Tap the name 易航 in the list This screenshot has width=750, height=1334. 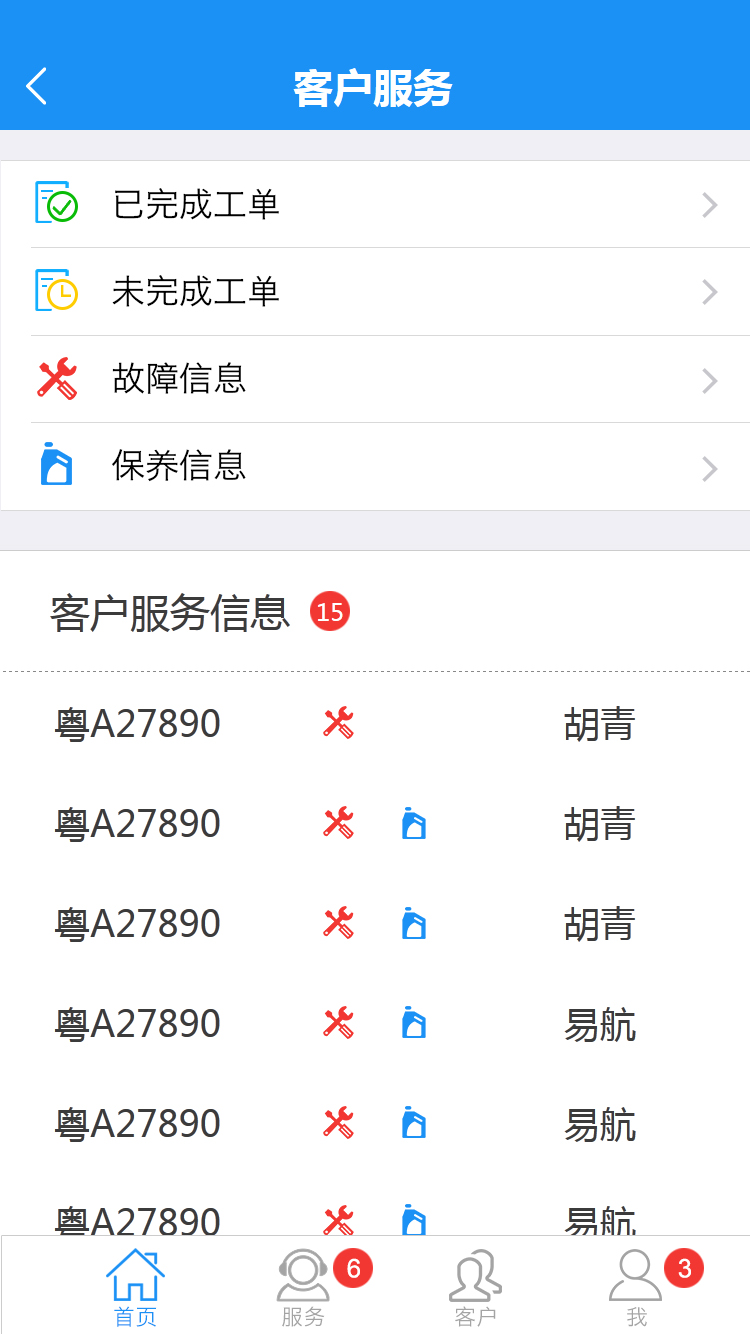tap(599, 1022)
